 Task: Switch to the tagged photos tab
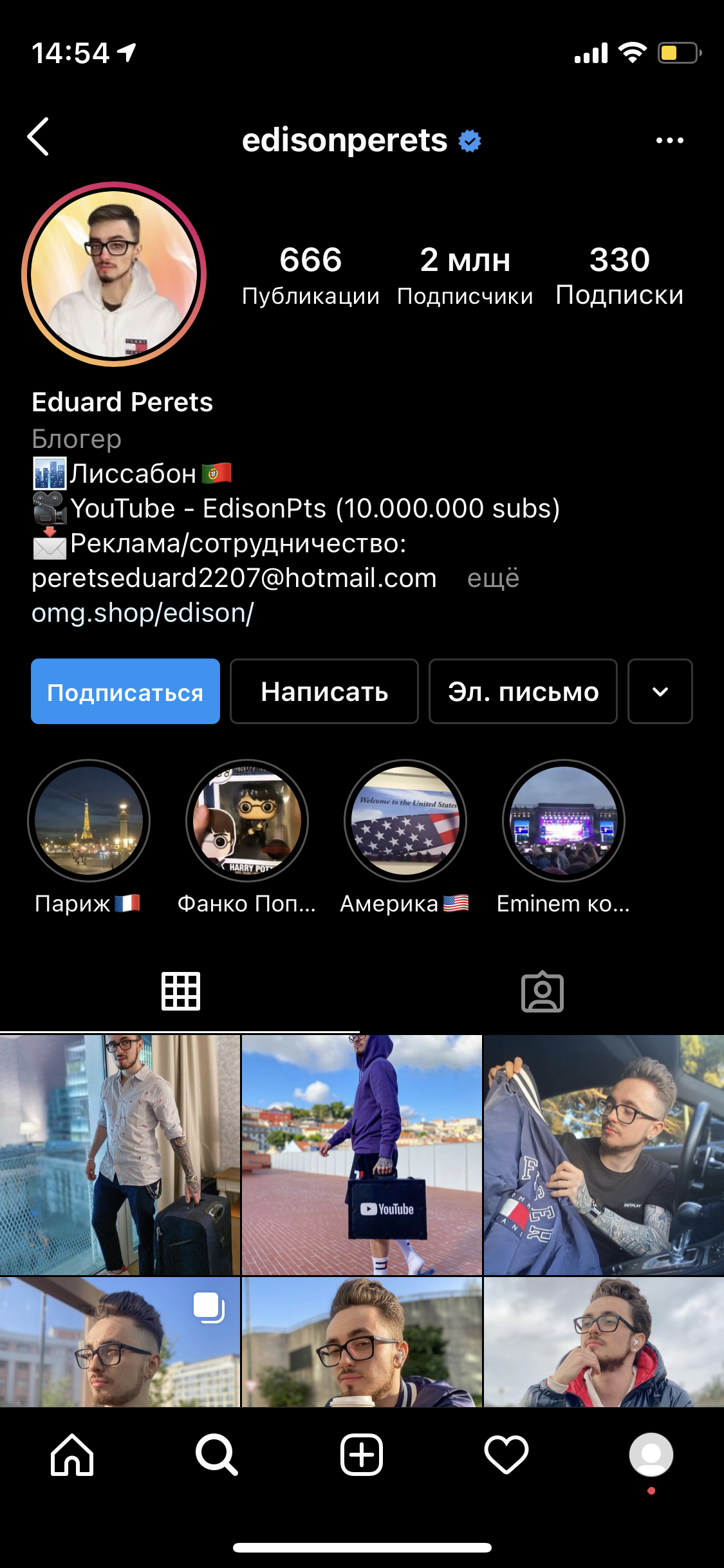(542, 992)
